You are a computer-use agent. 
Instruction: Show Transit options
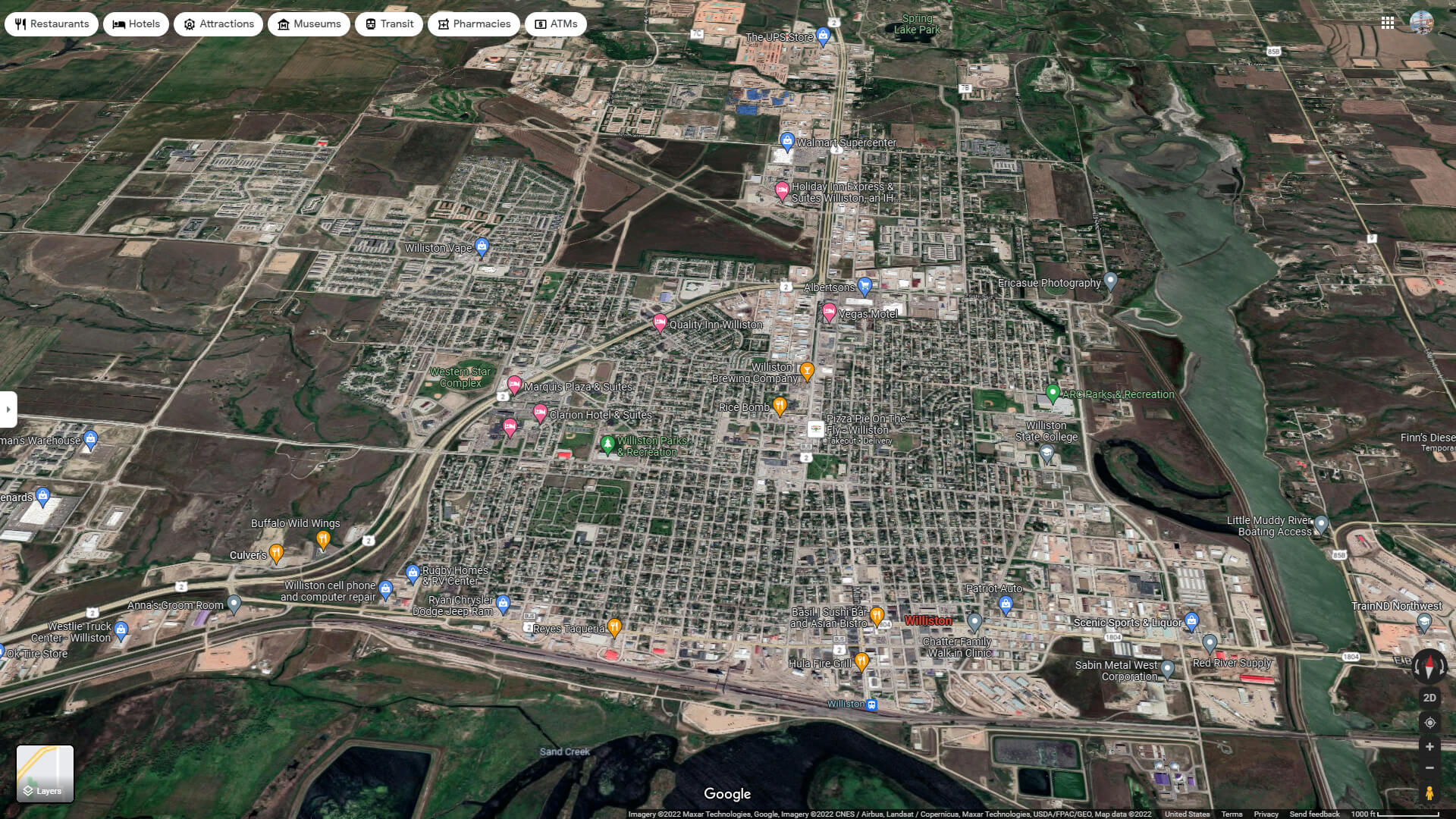[389, 24]
